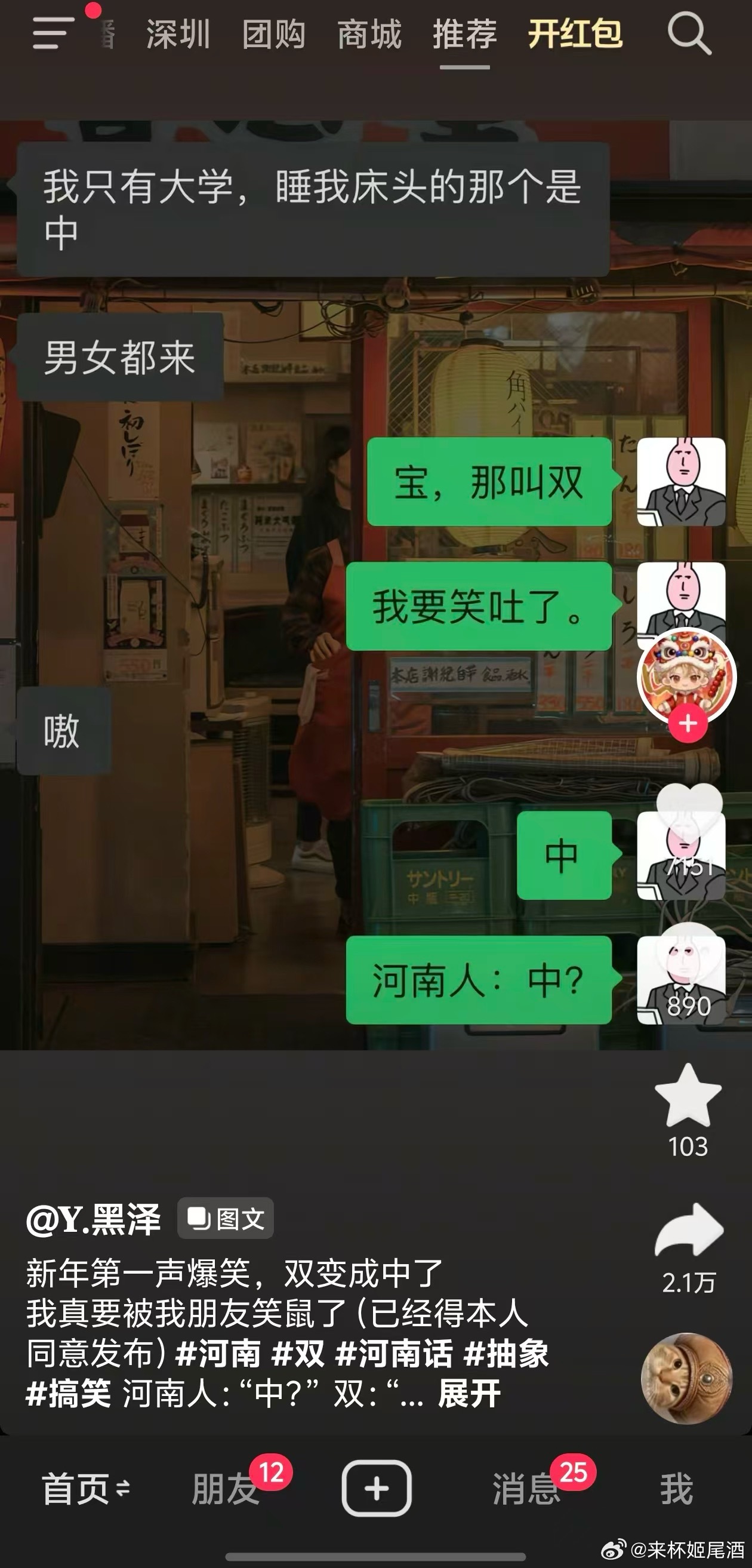Open the 开红包 tab
Image resolution: width=752 pixels, height=1568 pixels.
(575, 34)
